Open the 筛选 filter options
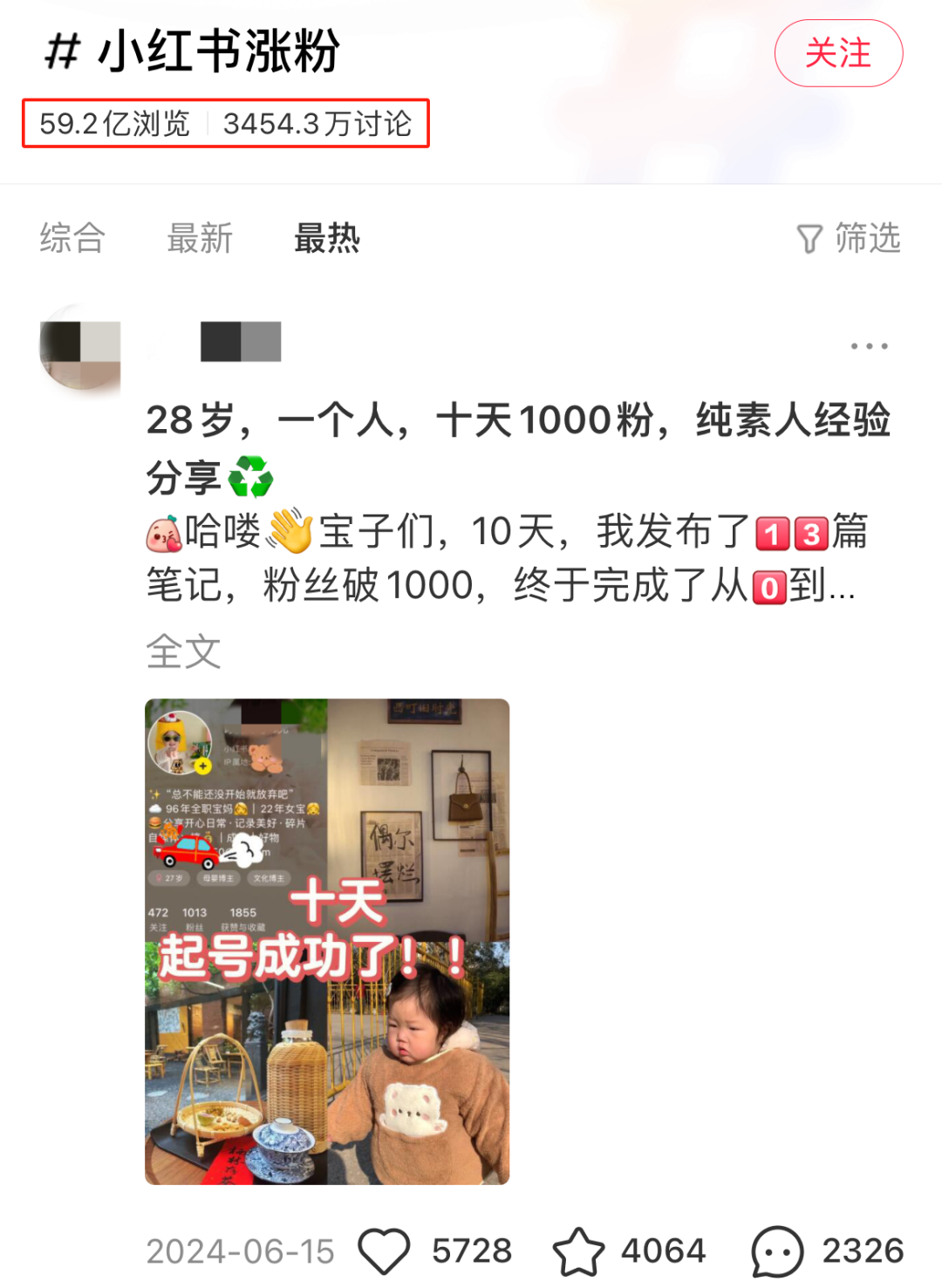The image size is (942, 1288). tap(849, 238)
